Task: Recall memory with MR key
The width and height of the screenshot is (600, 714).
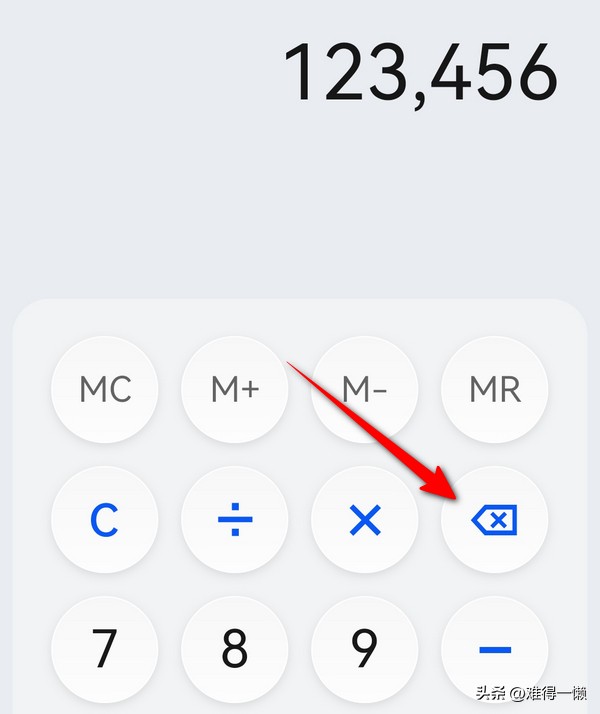Action: (x=495, y=389)
